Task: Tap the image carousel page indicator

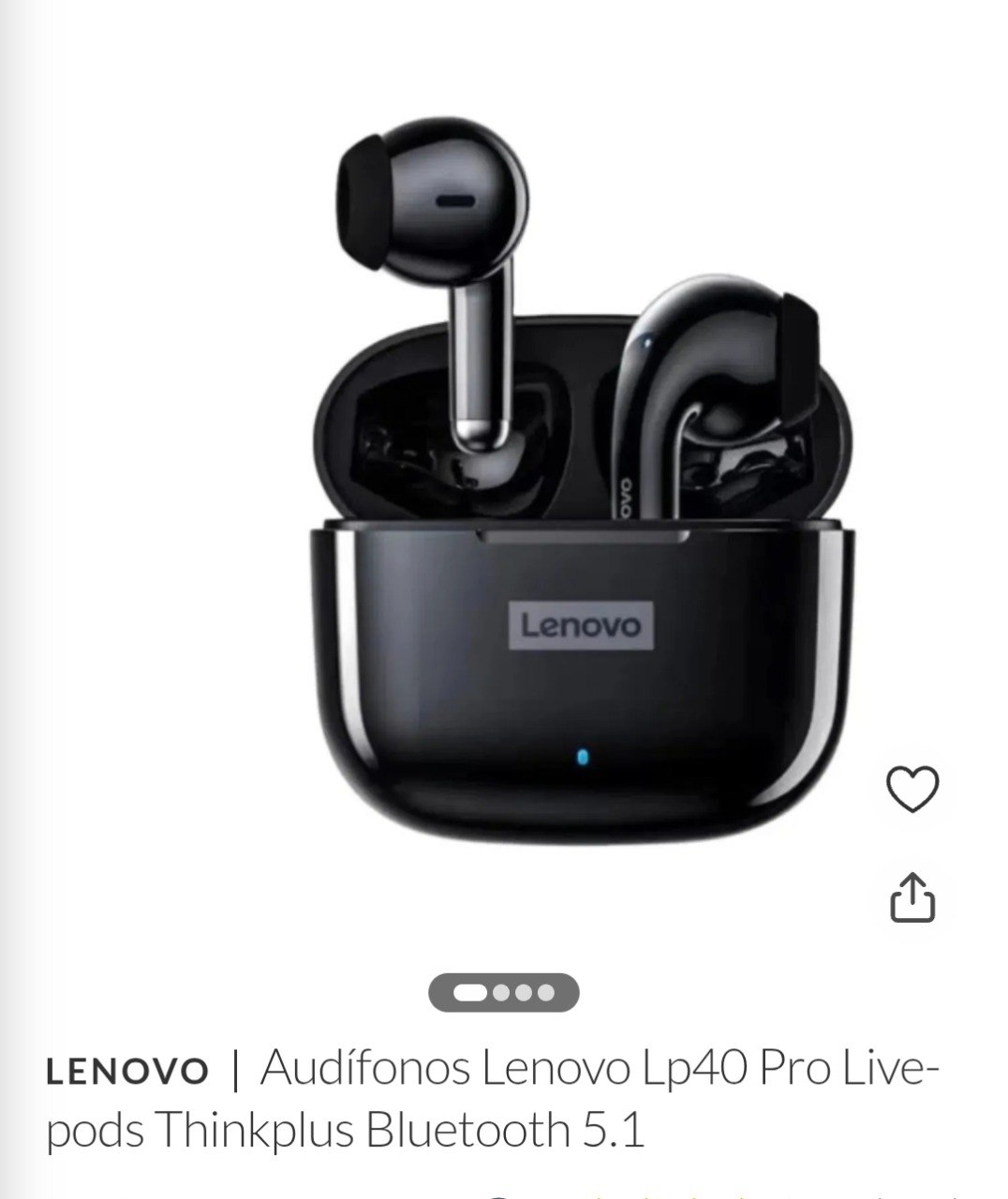Action: click(504, 992)
